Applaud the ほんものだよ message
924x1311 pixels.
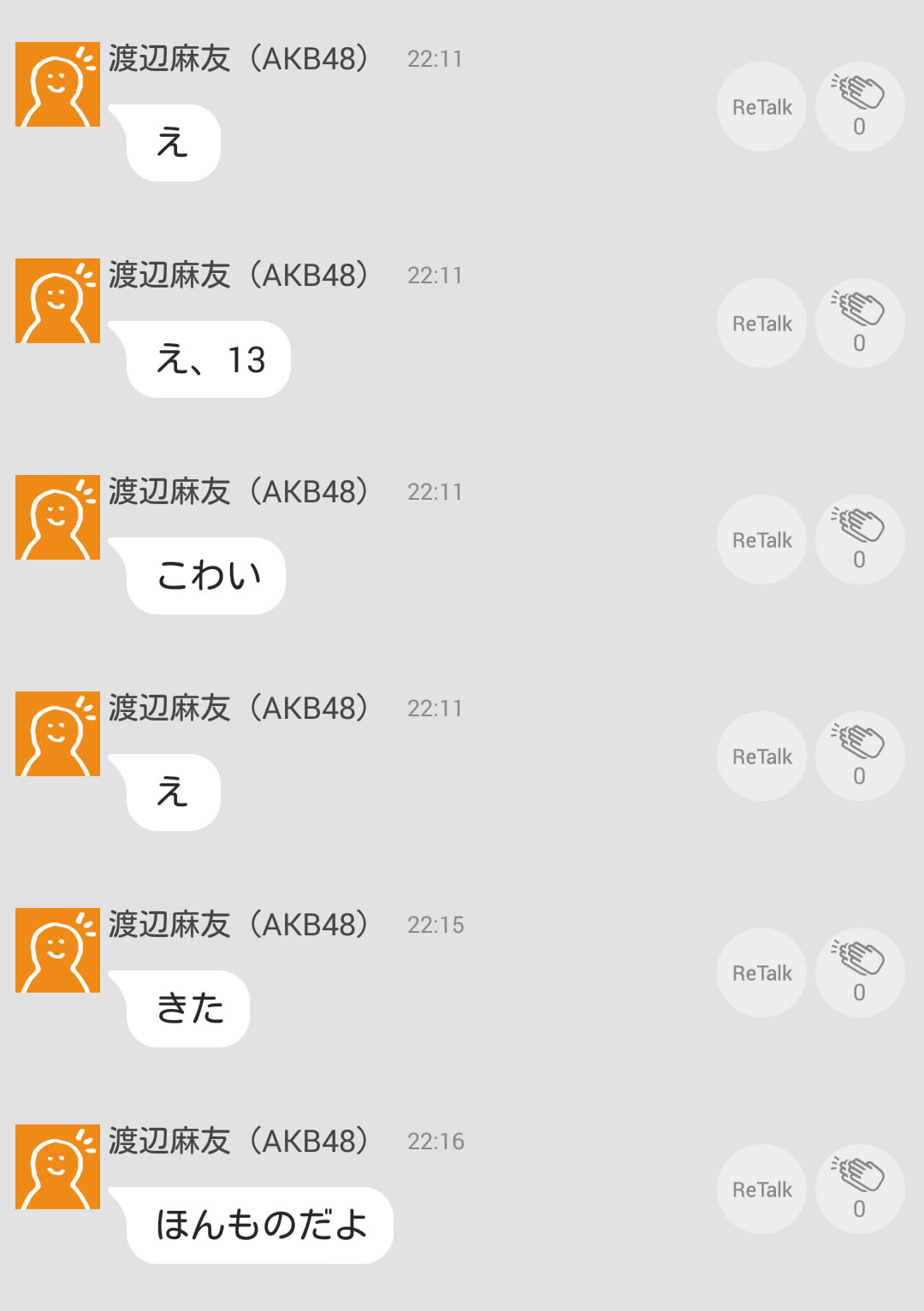(860, 1189)
